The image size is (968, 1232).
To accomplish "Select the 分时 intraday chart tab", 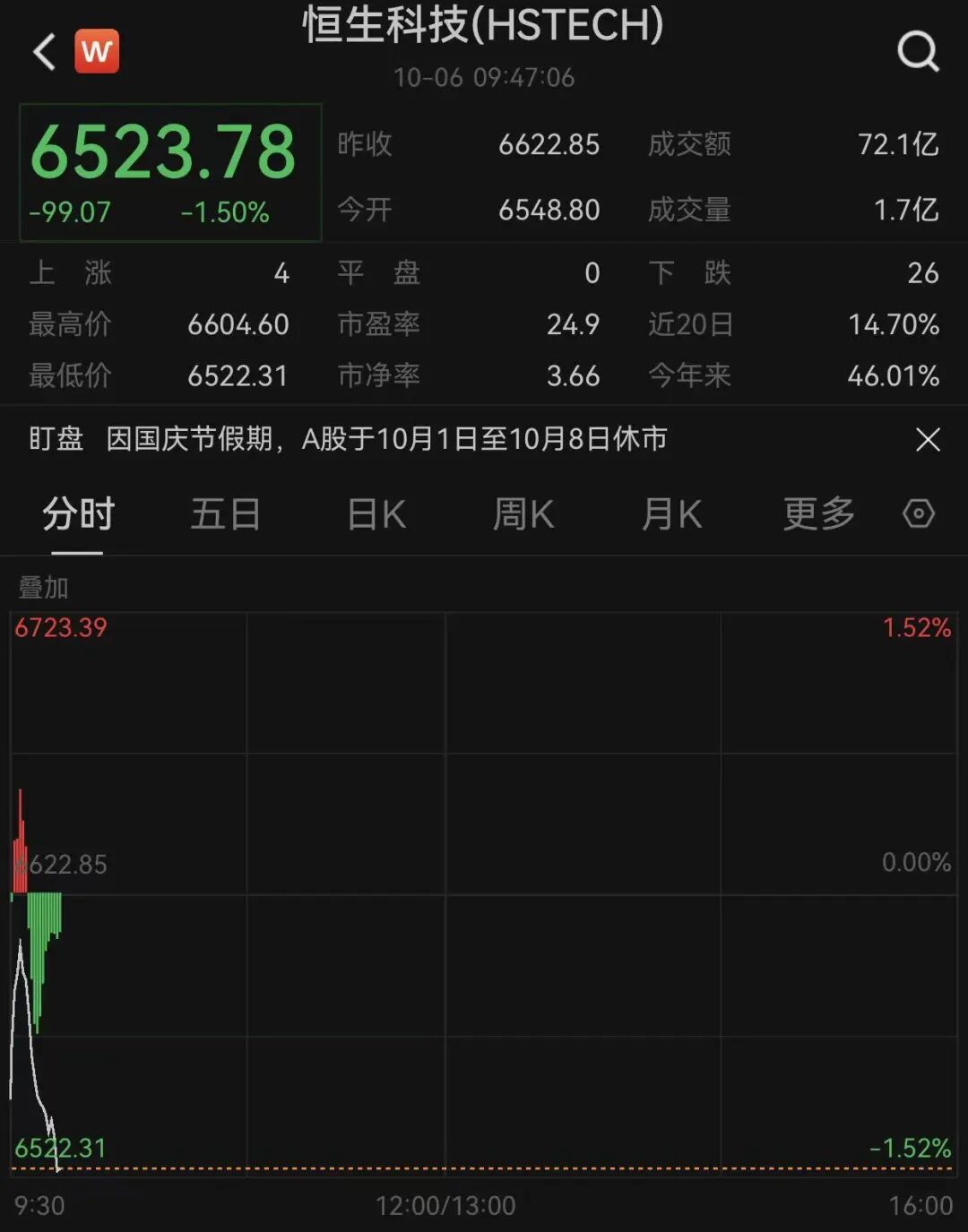I will coord(76,514).
